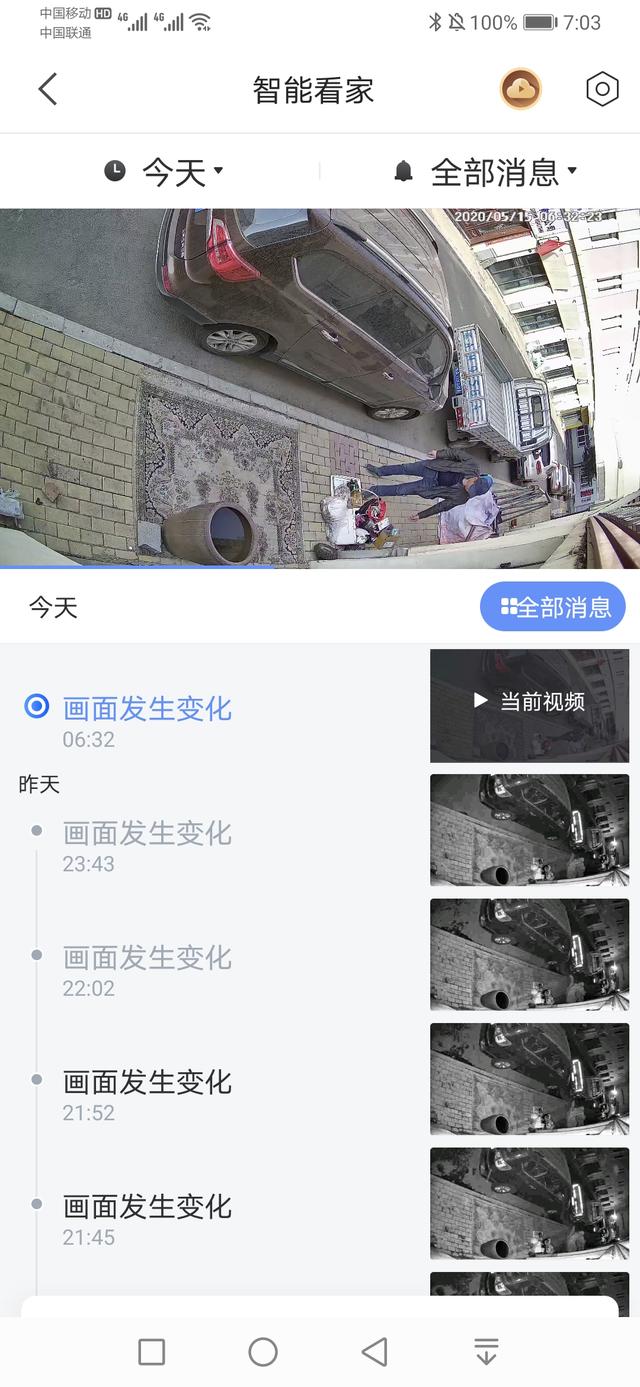Go to the system home screen
This screenshot has height=1387, width=640.
point(263,1352)
